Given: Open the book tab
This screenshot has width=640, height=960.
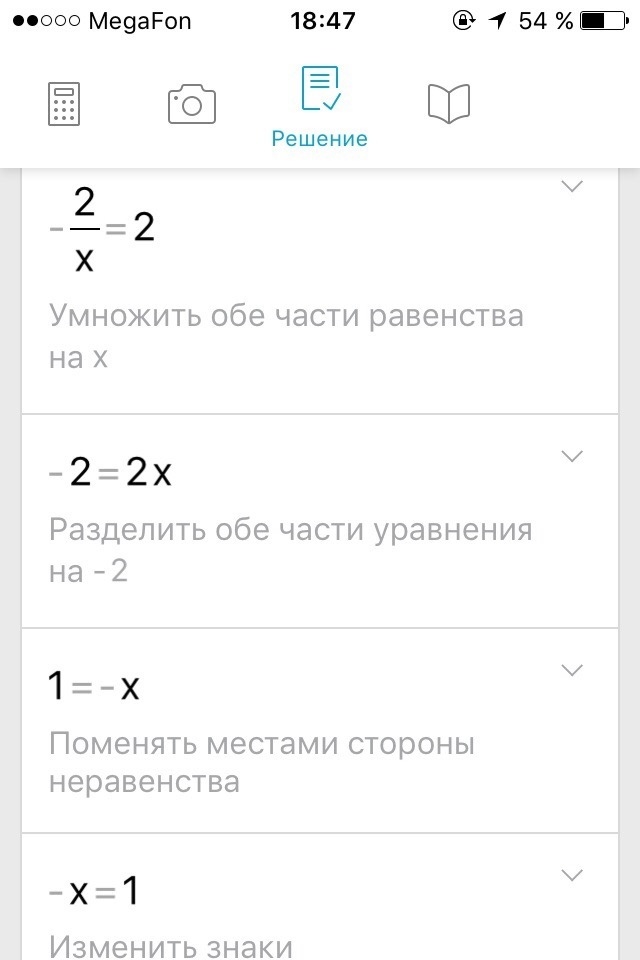Looking at the screenshot, I should 448,103.
